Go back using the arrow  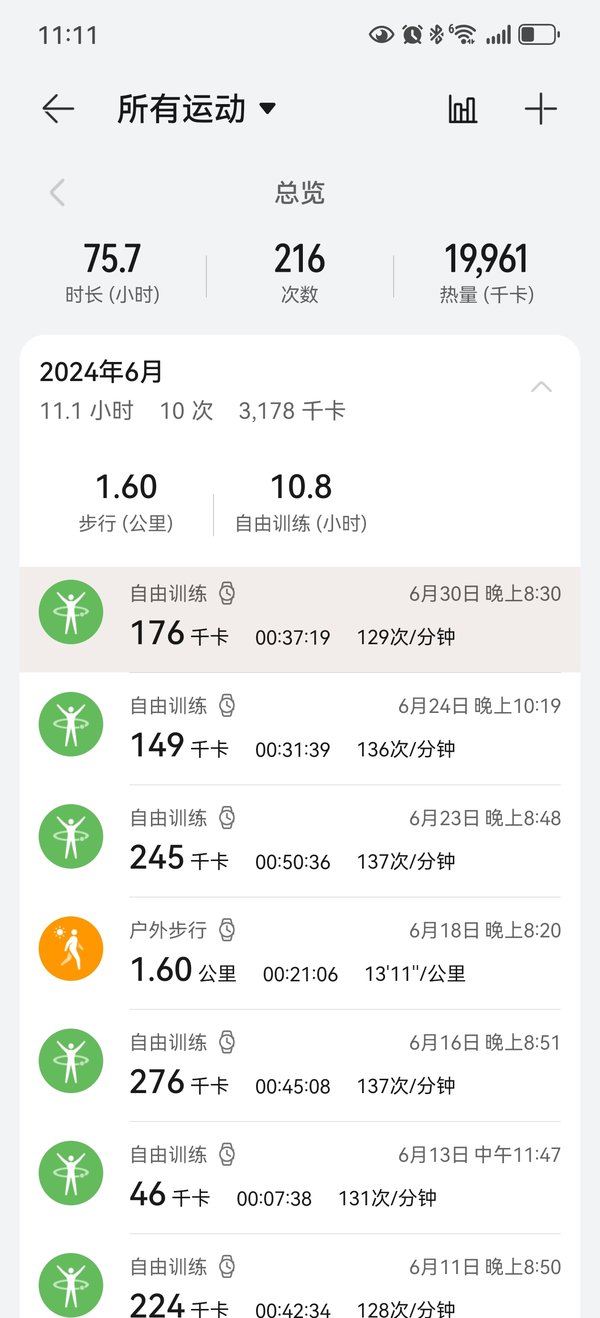58,109
